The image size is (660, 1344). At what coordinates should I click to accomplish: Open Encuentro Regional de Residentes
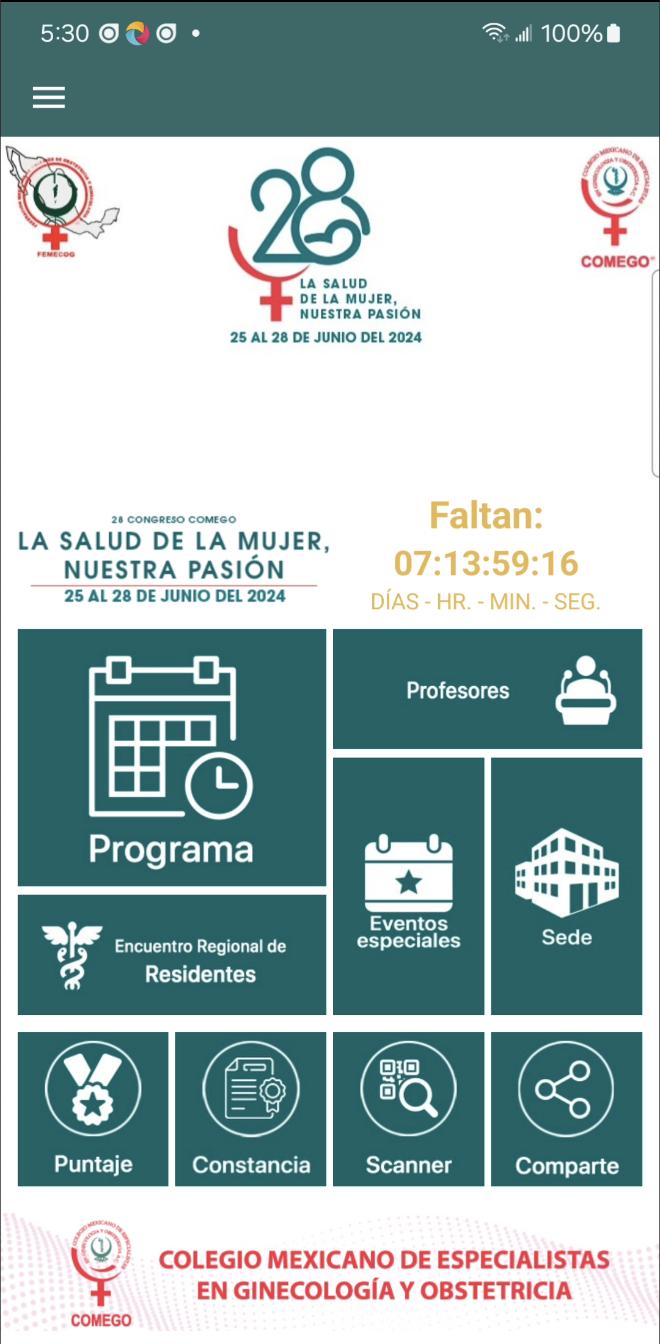coord(172,955)
